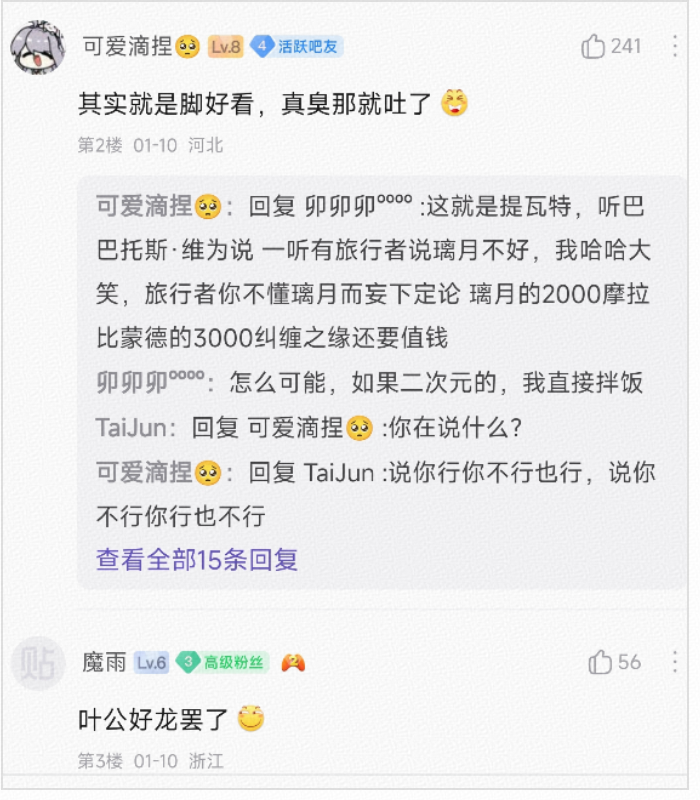
Task: Open 可爱滴捏's avatar in the 第2楼 comment
Action: click(x=38, y=48)
